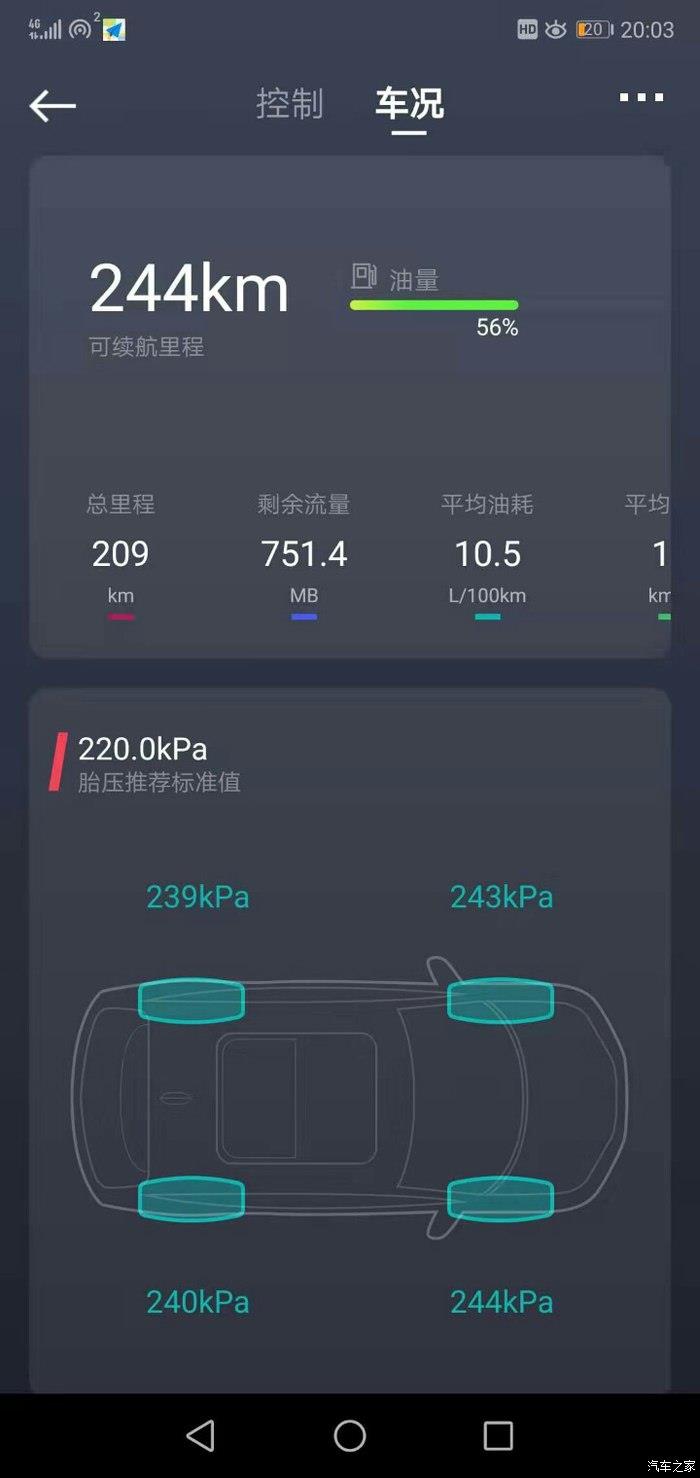Tap the system home button
The image size is (700, 1478).
350,1435
